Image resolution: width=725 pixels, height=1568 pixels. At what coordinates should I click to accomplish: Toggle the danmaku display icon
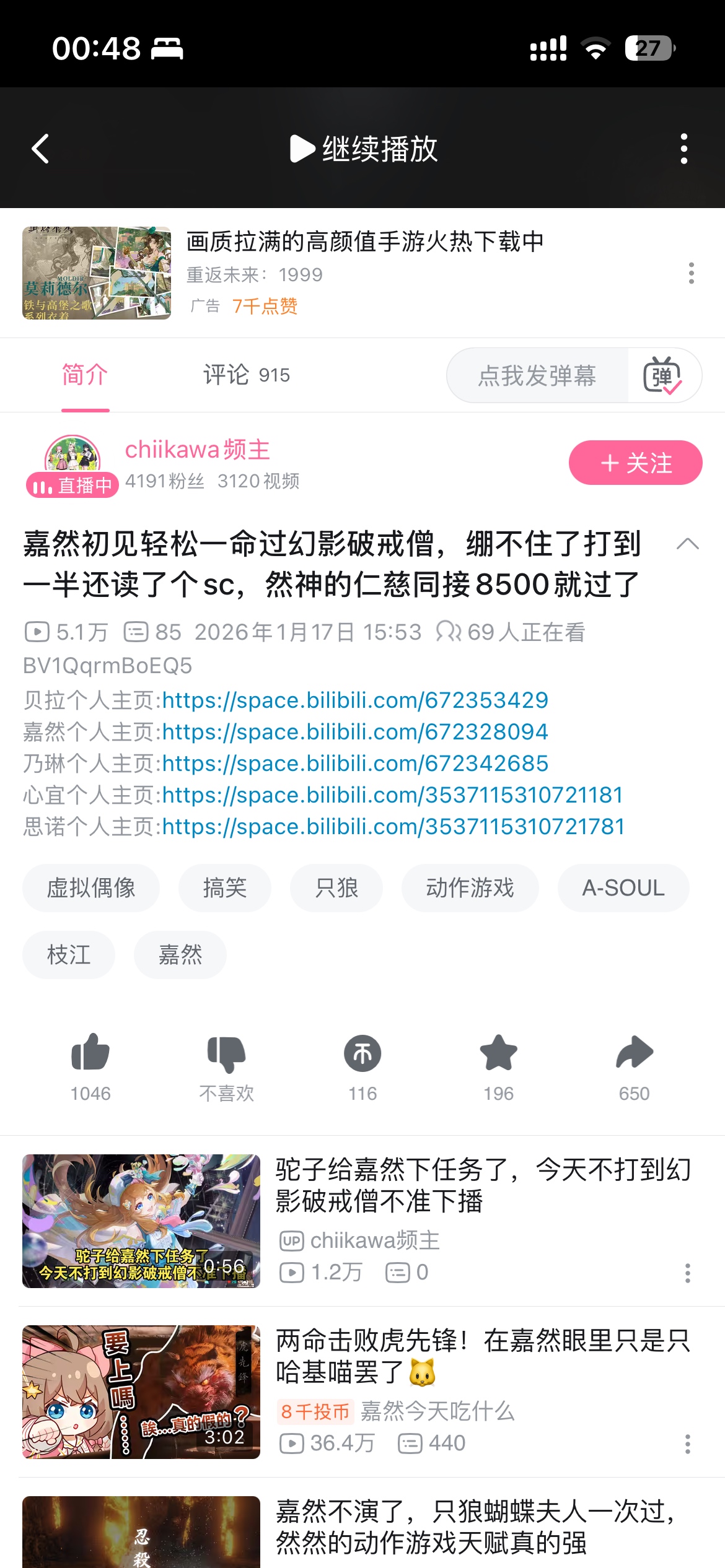coord(662,375)
